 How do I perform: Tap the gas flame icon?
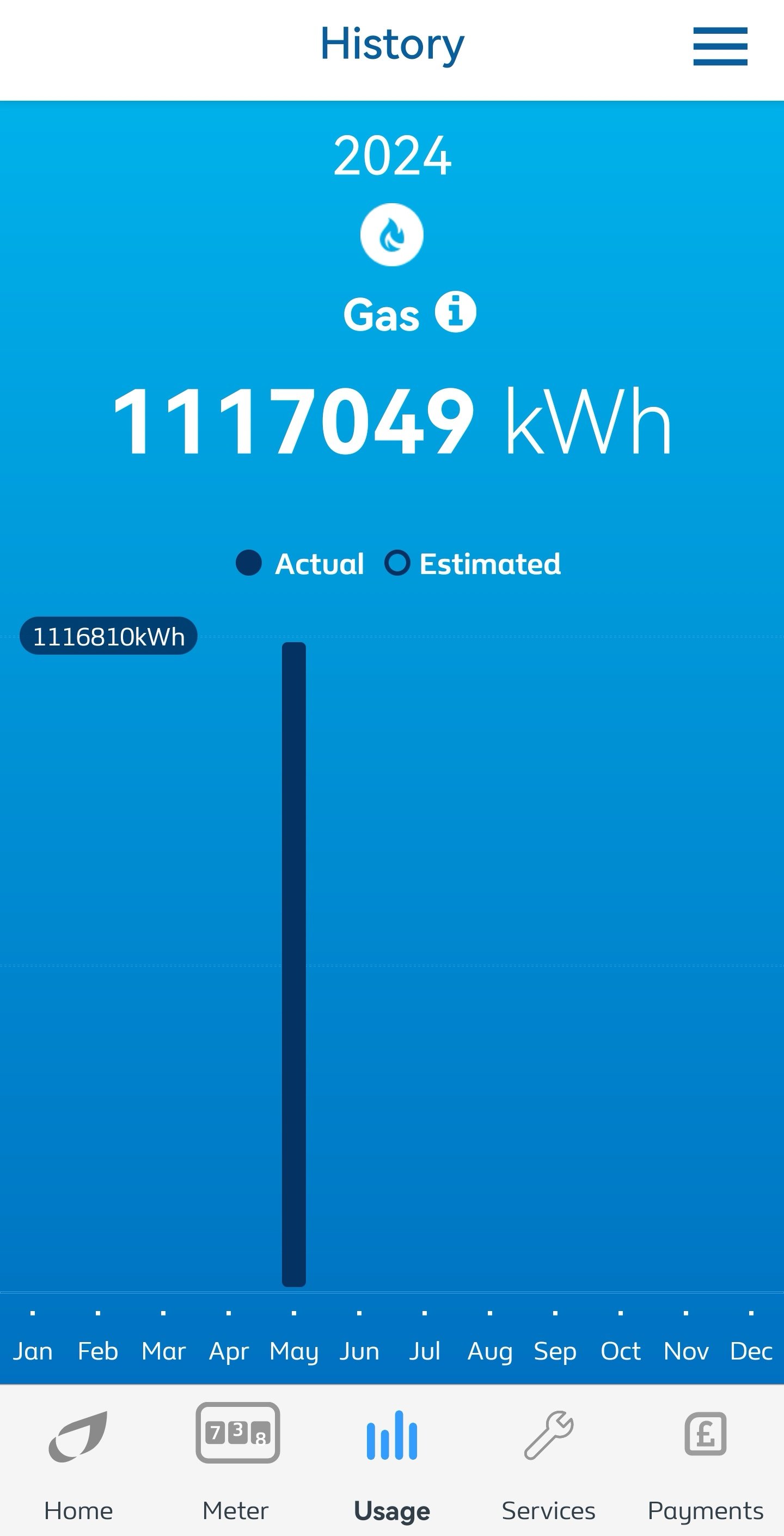[391, 234]
